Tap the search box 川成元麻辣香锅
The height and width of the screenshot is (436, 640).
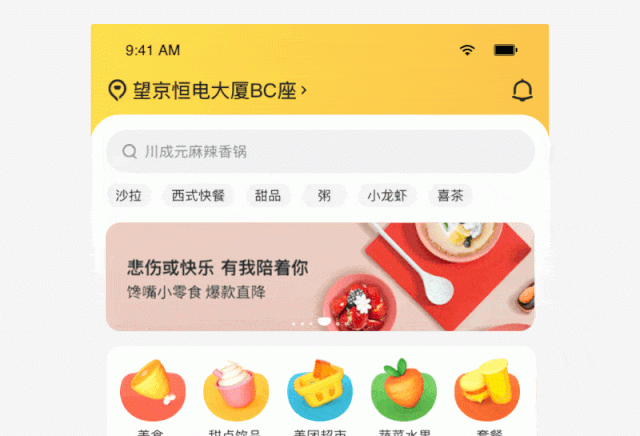(320, 152)
